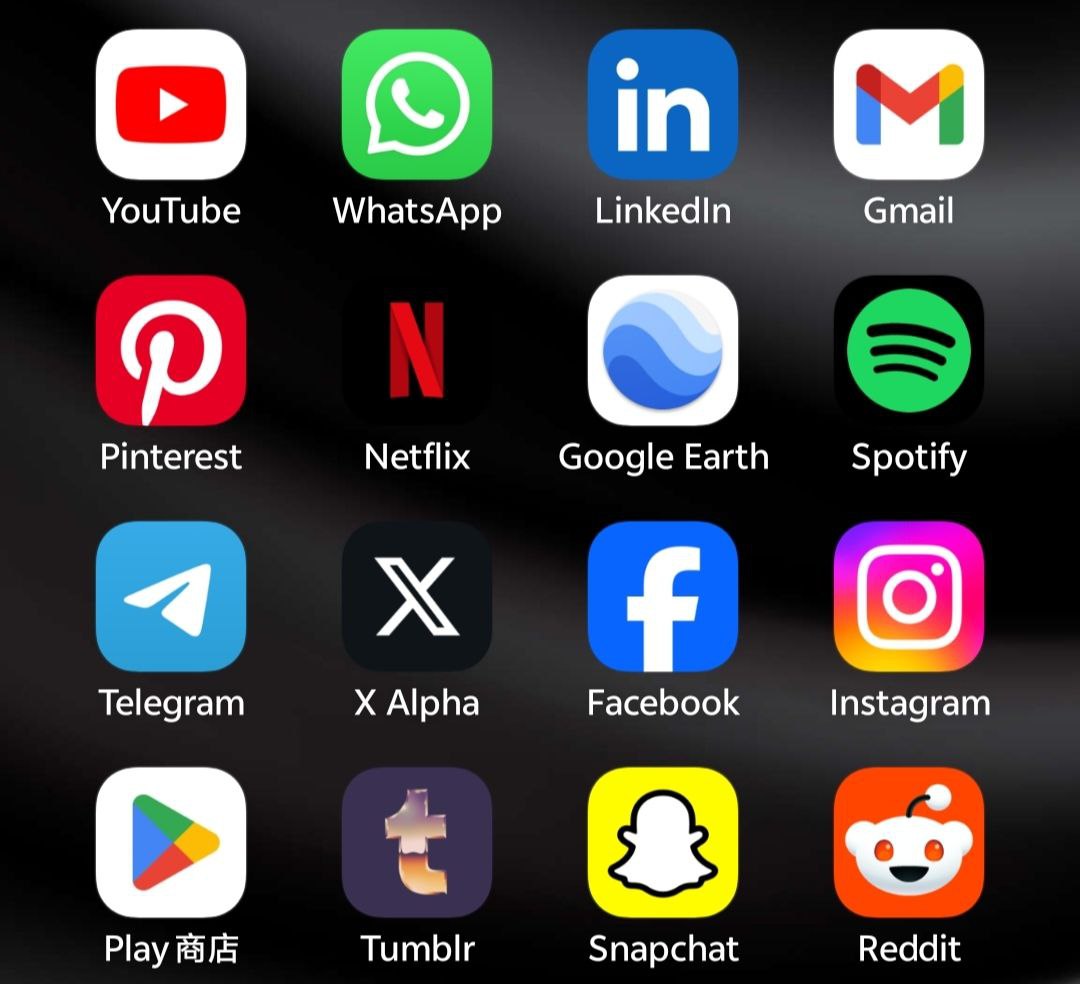Open the YouTube app
The image size is (1080, 984).
point(171,104)
